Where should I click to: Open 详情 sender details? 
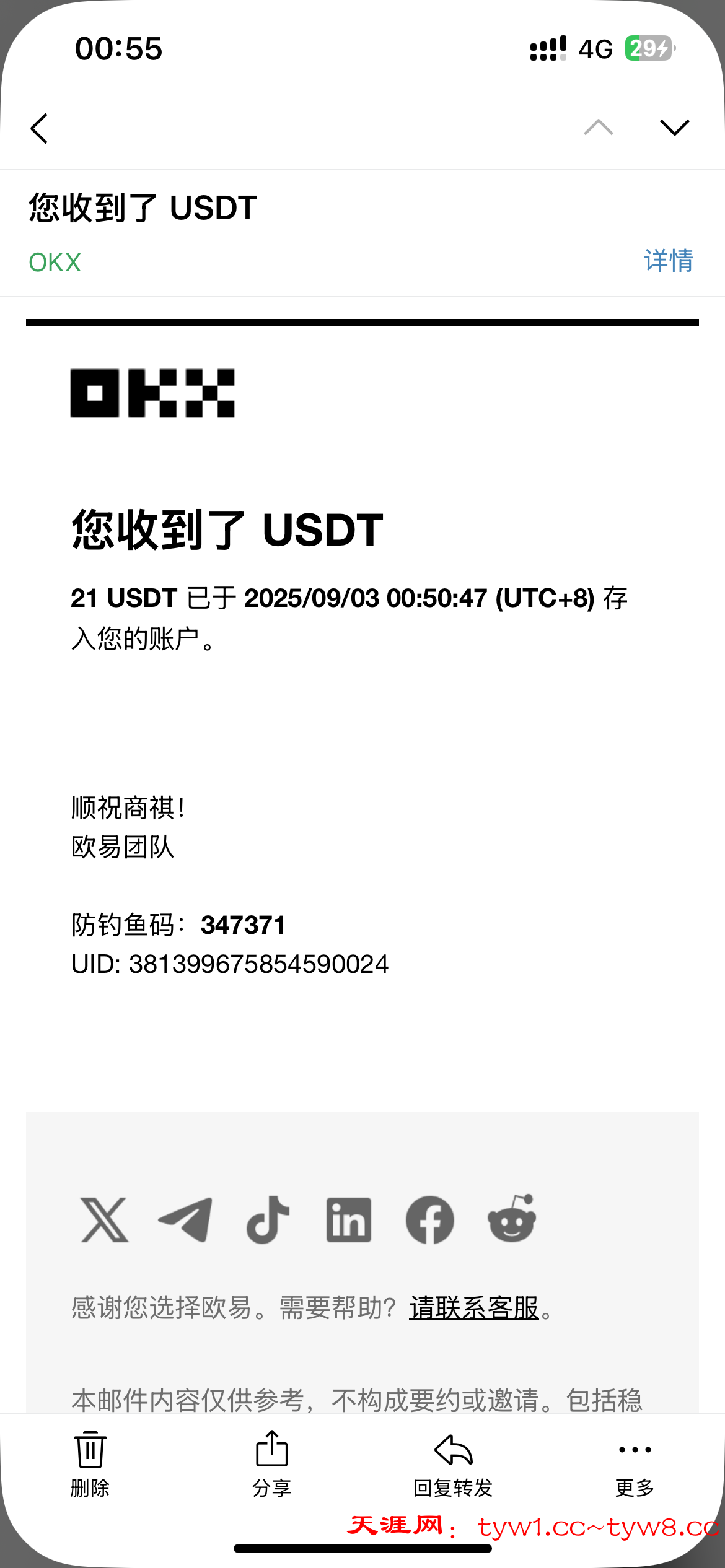[668, 261]
